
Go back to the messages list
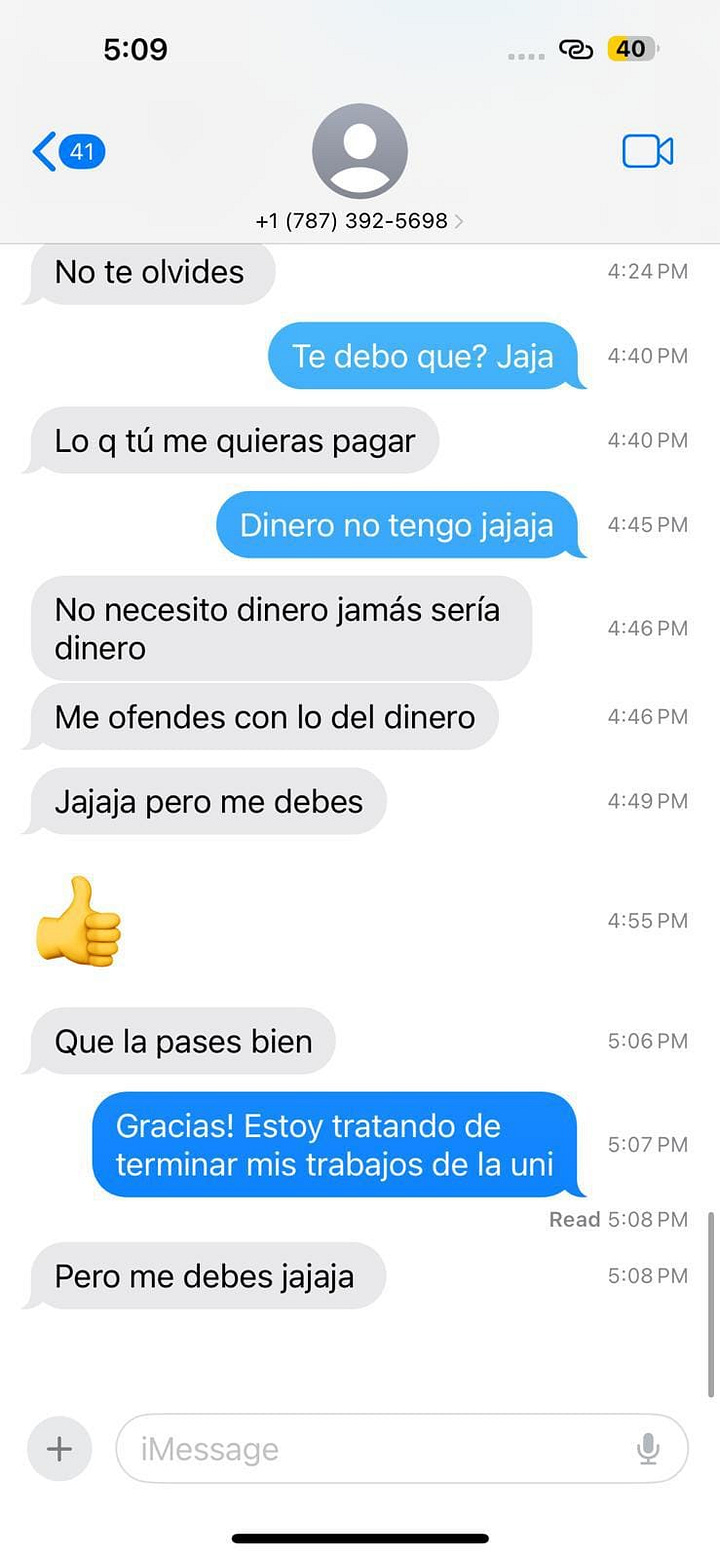pos(68,152)
